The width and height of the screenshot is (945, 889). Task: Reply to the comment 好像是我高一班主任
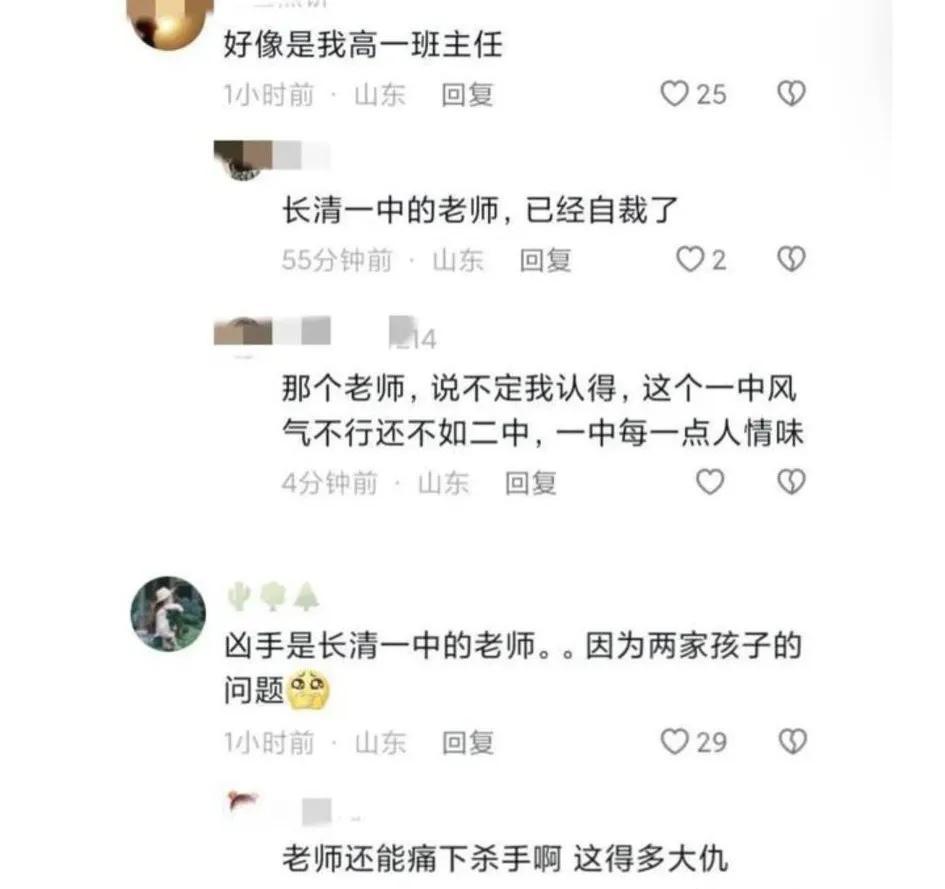467,96
